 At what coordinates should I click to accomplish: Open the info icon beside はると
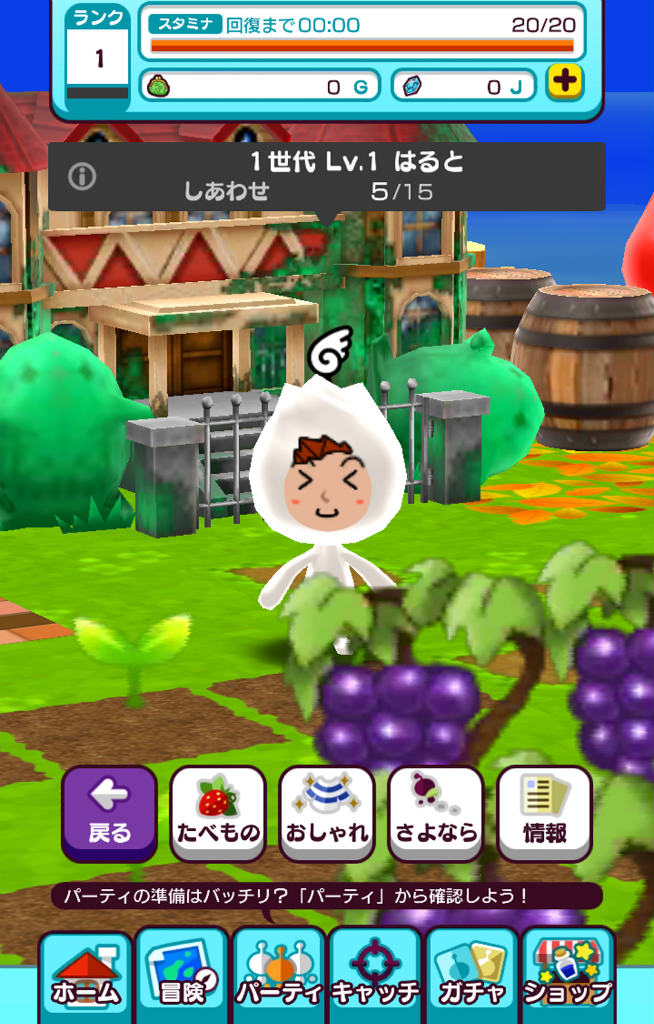click(x=82, y=177)
